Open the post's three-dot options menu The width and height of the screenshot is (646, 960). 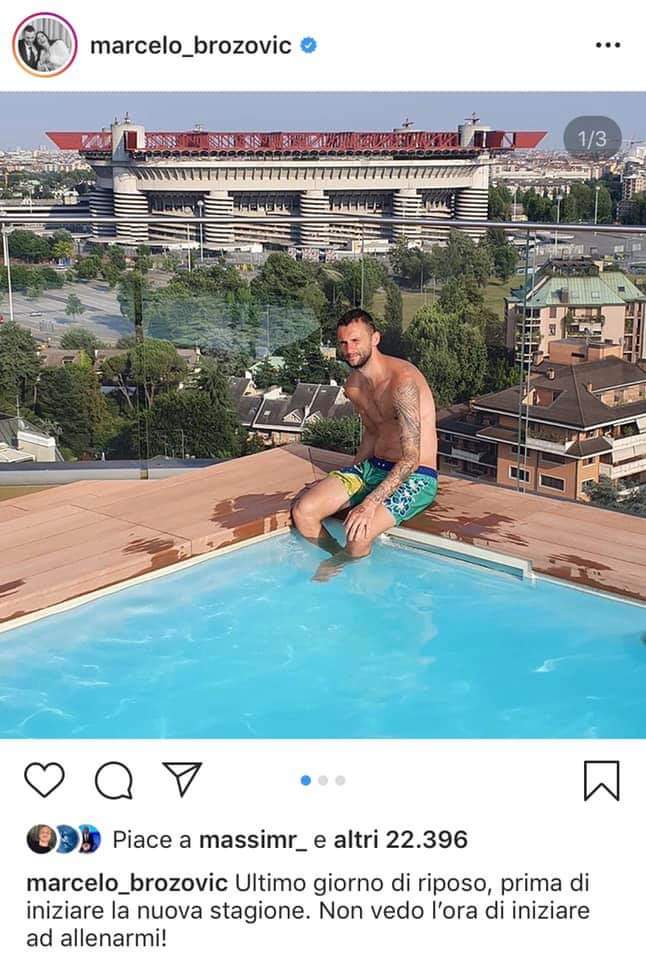coord(607,46)
